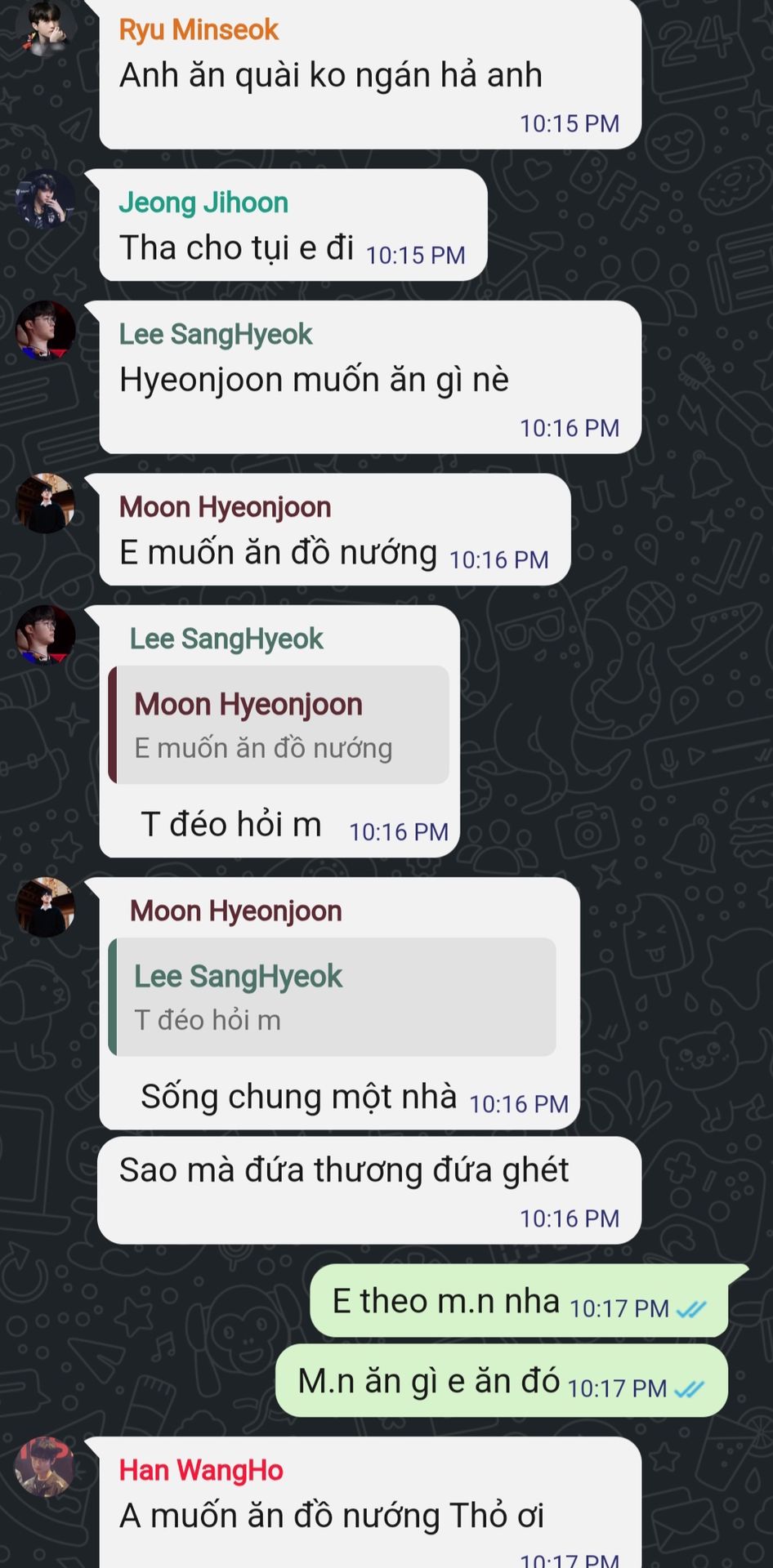The height and width of the screenshot is (1568, 773).
Task: Tap the sender name Jeong Jihoon
Action: (203, 203)
